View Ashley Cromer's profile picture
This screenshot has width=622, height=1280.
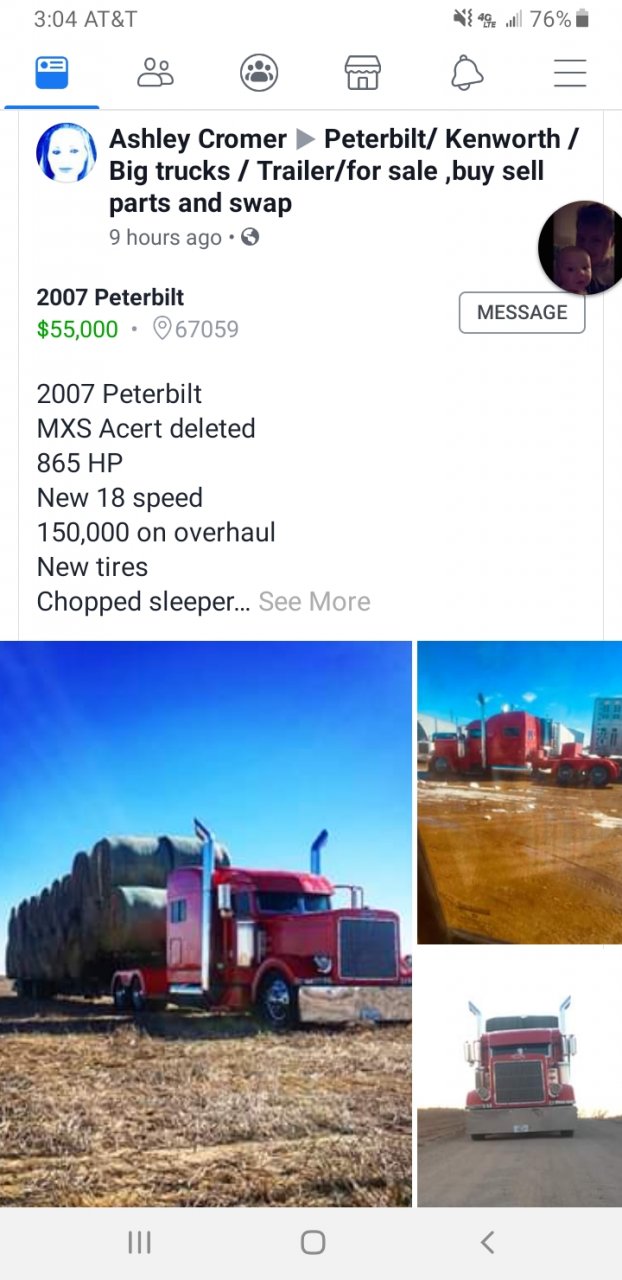click(x=67, y=153)
